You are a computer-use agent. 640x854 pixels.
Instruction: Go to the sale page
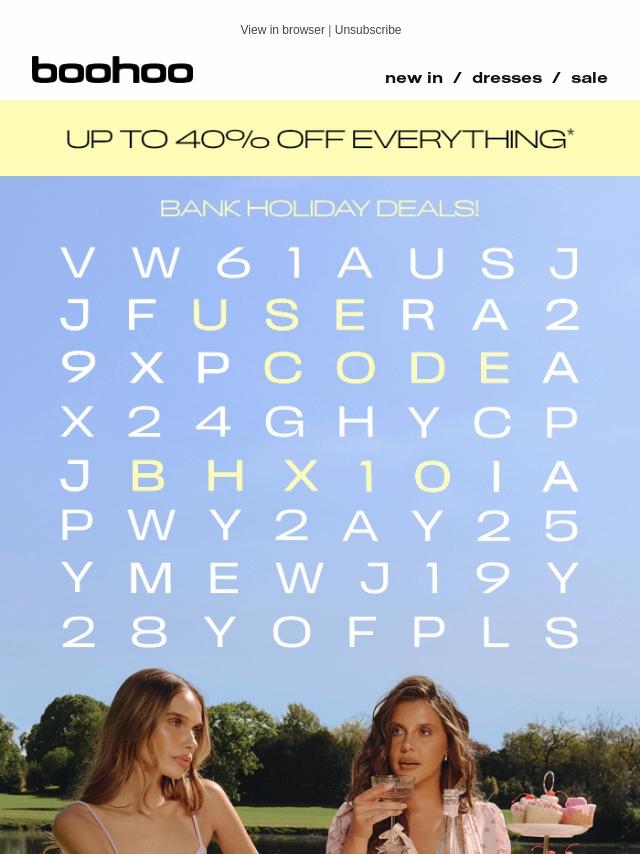tap(589, 78)
